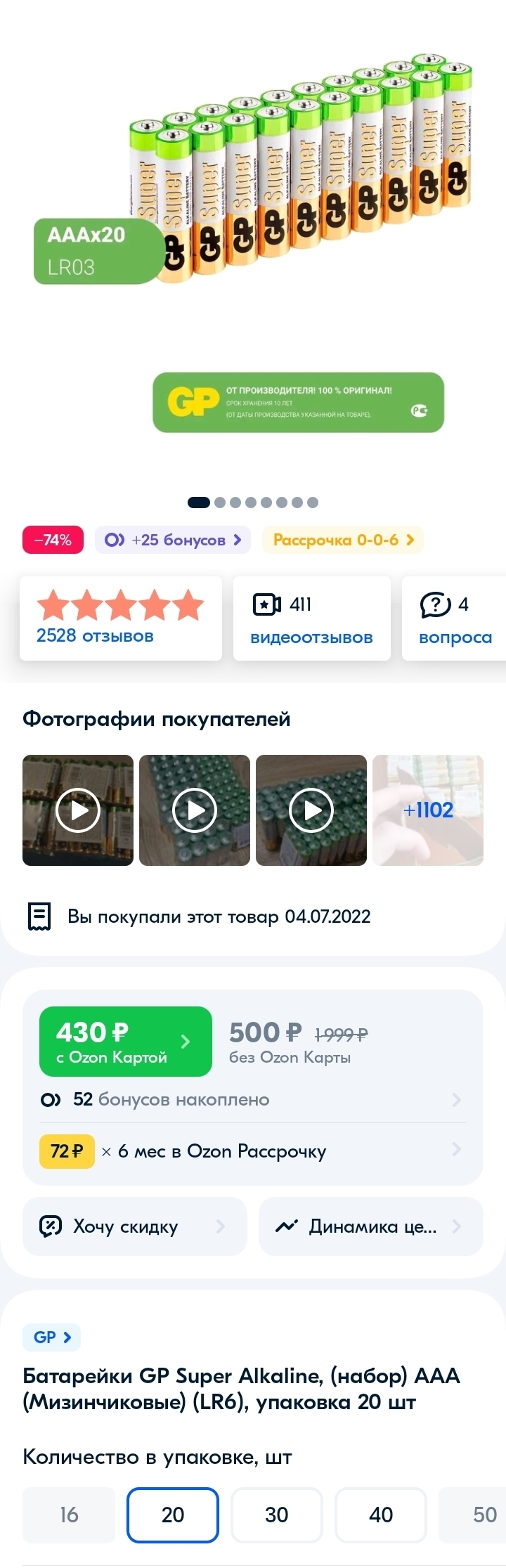Open Динамика цены chart

pos(370,1226)
